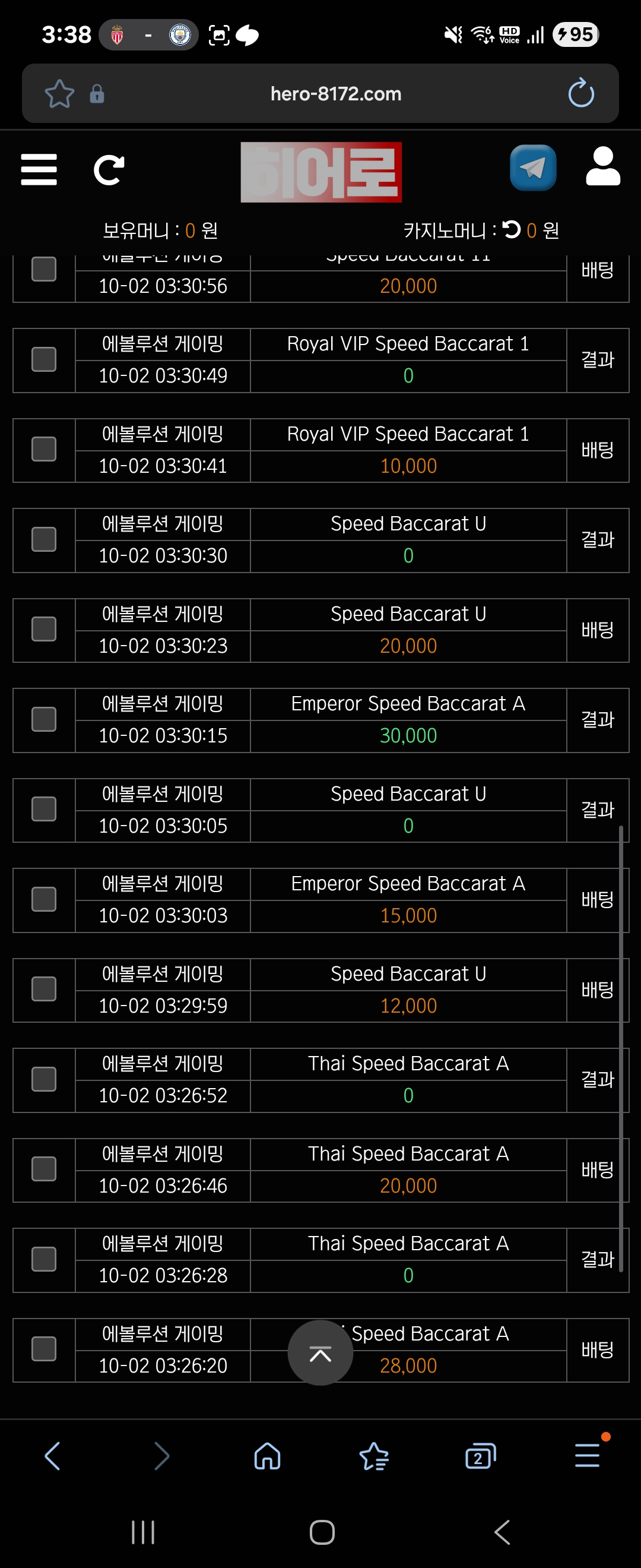Select the checkbox for the 03:30:41 bet

[x=44, y=450]
